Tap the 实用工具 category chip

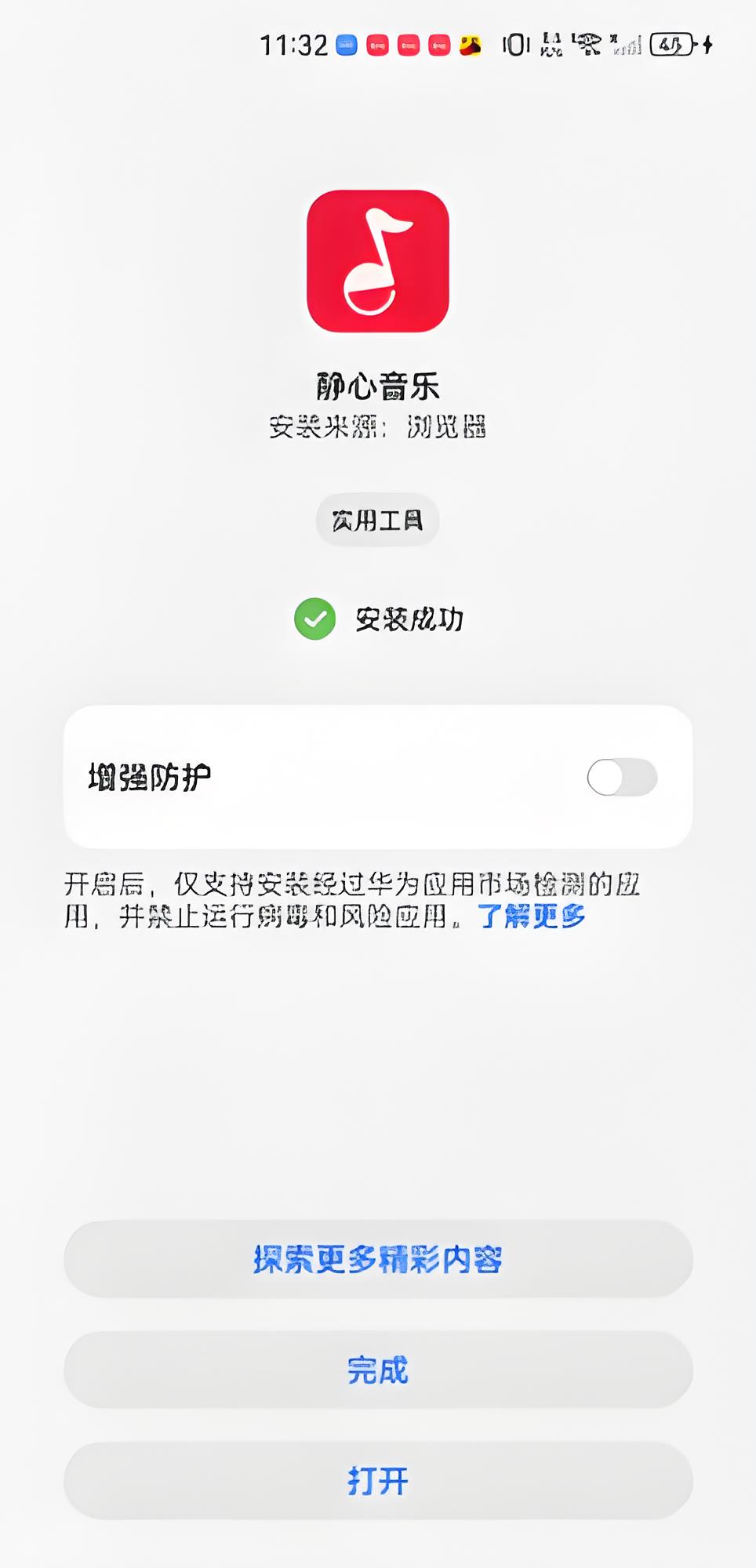click(x=377, y=520)
